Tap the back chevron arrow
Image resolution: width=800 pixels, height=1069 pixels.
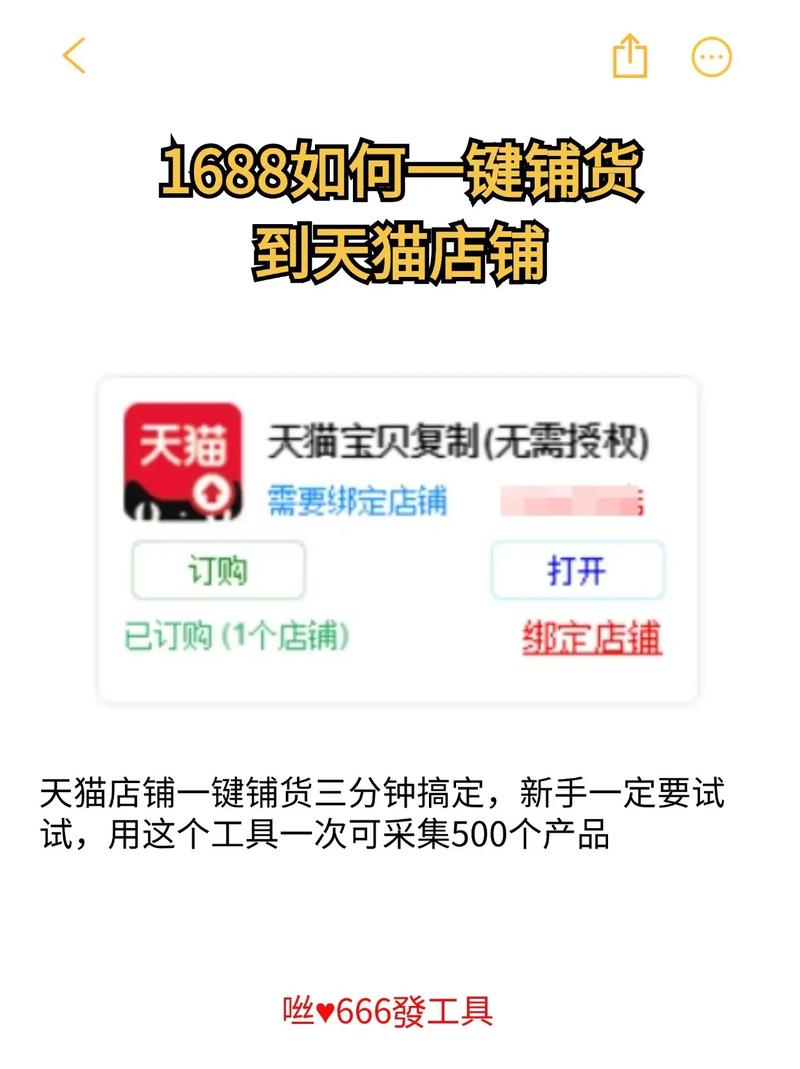click(x=74, y=57)
